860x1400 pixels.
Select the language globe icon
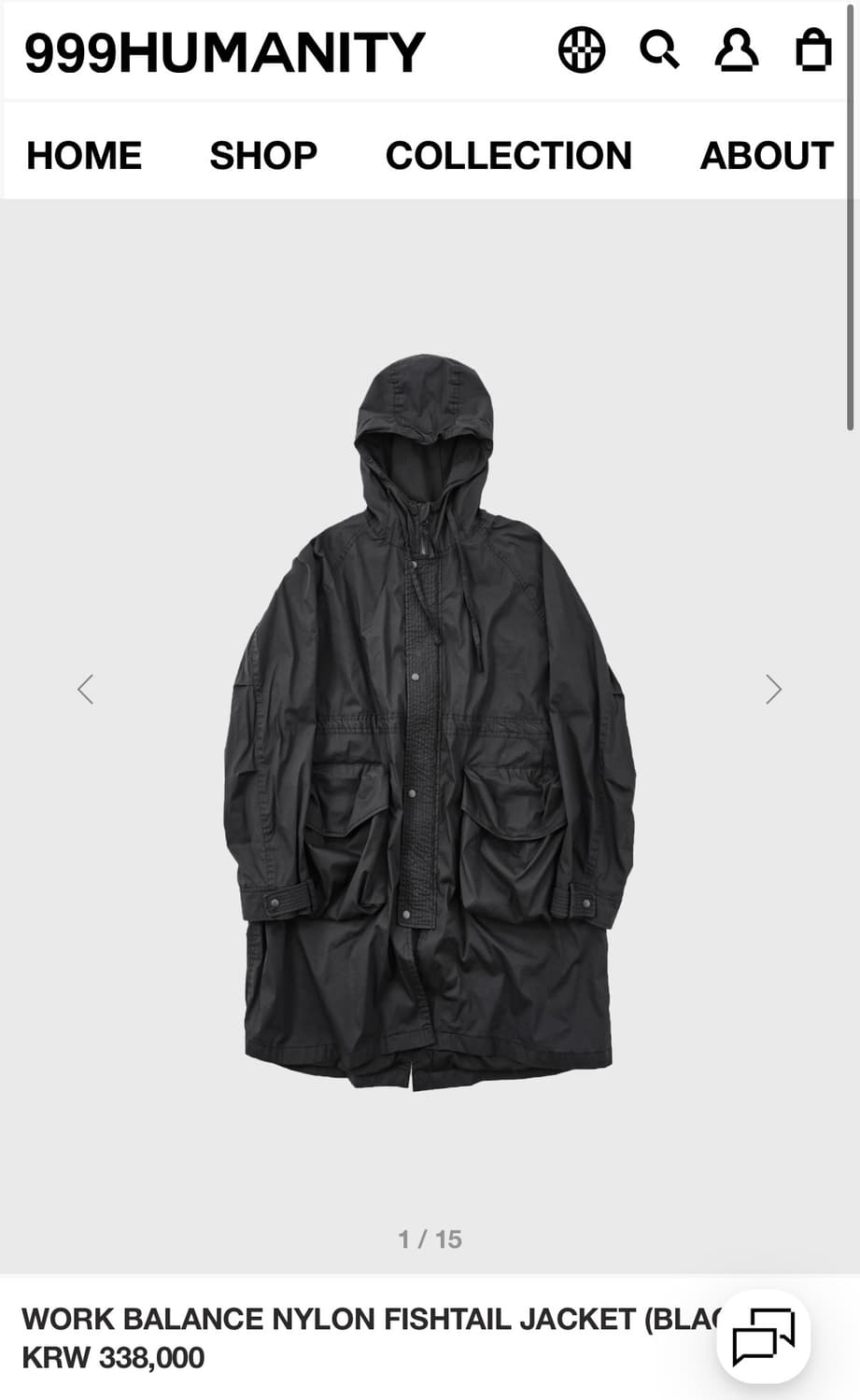[581, 51]
